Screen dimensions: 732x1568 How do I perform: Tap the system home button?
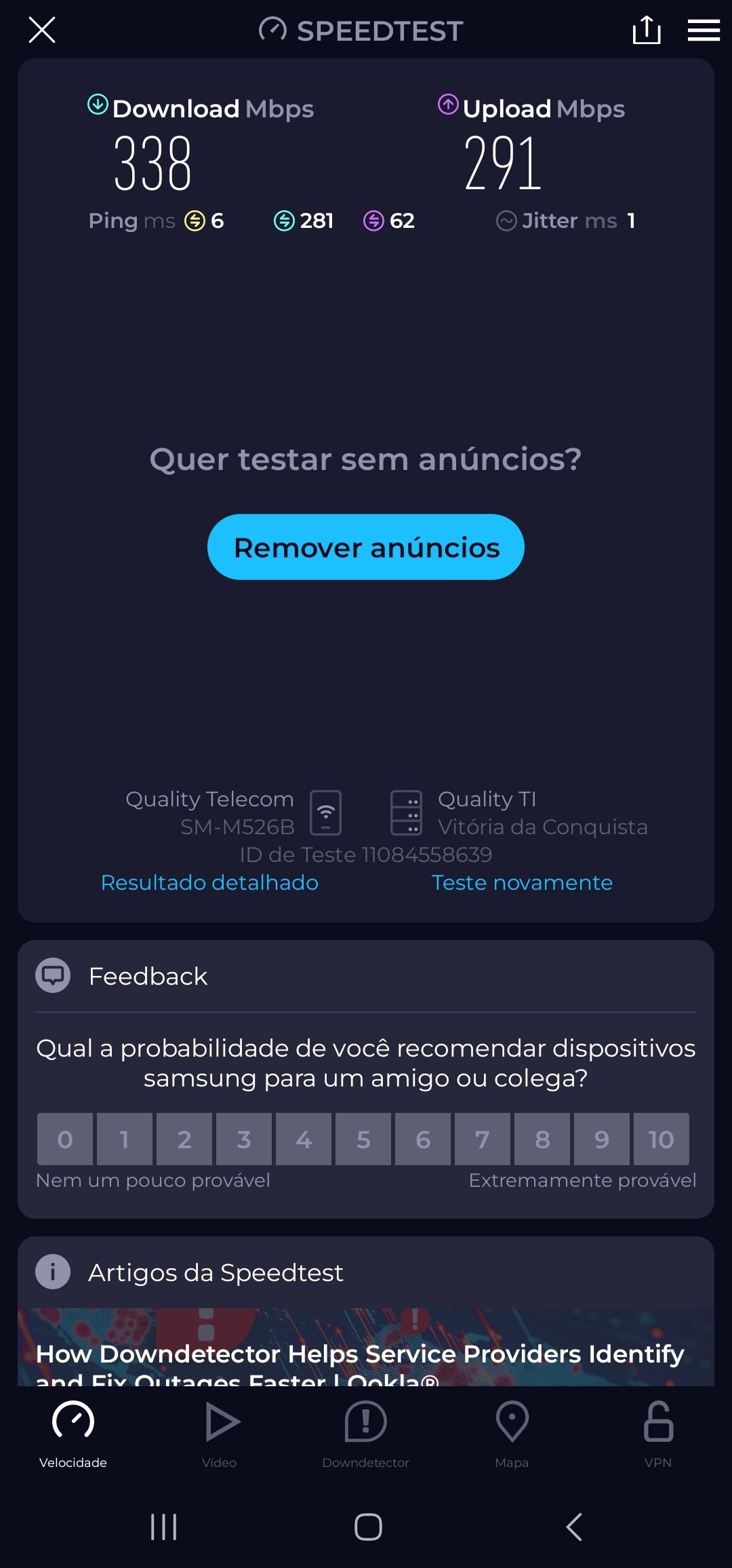click(x=368, y=1527)
